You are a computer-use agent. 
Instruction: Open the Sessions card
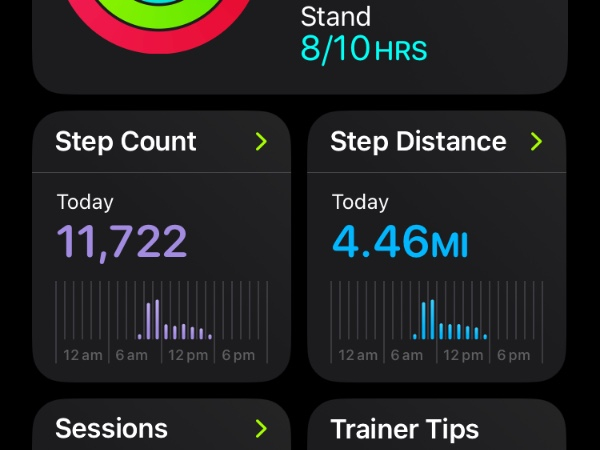[x=162, y=429]
